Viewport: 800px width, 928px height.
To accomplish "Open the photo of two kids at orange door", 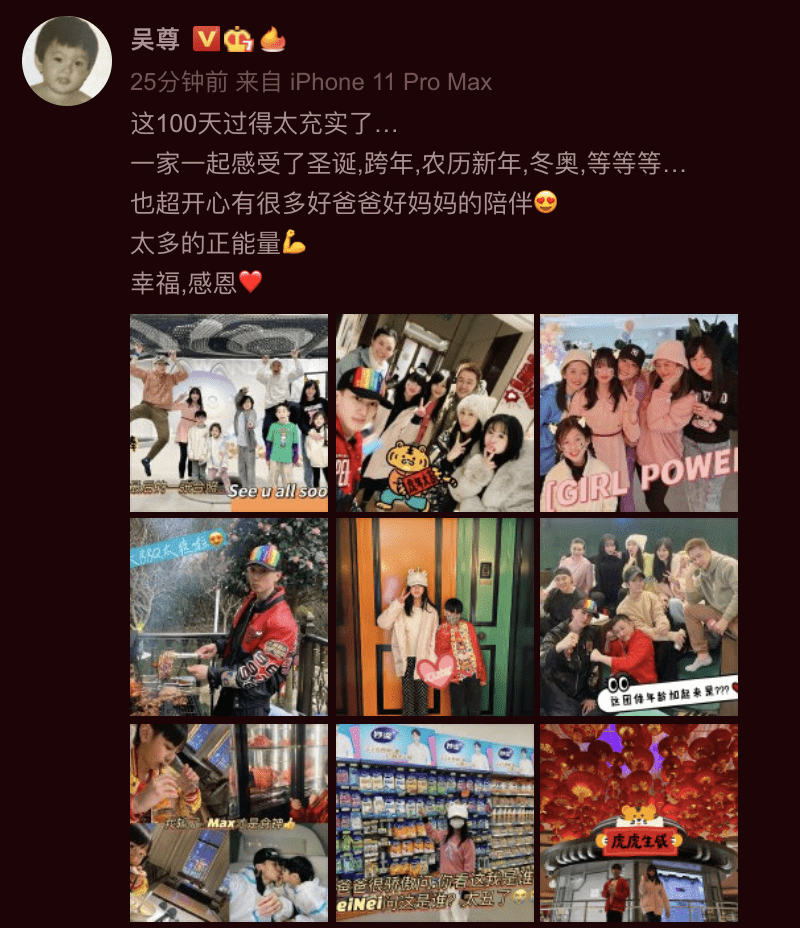I will tap(434, 616).
